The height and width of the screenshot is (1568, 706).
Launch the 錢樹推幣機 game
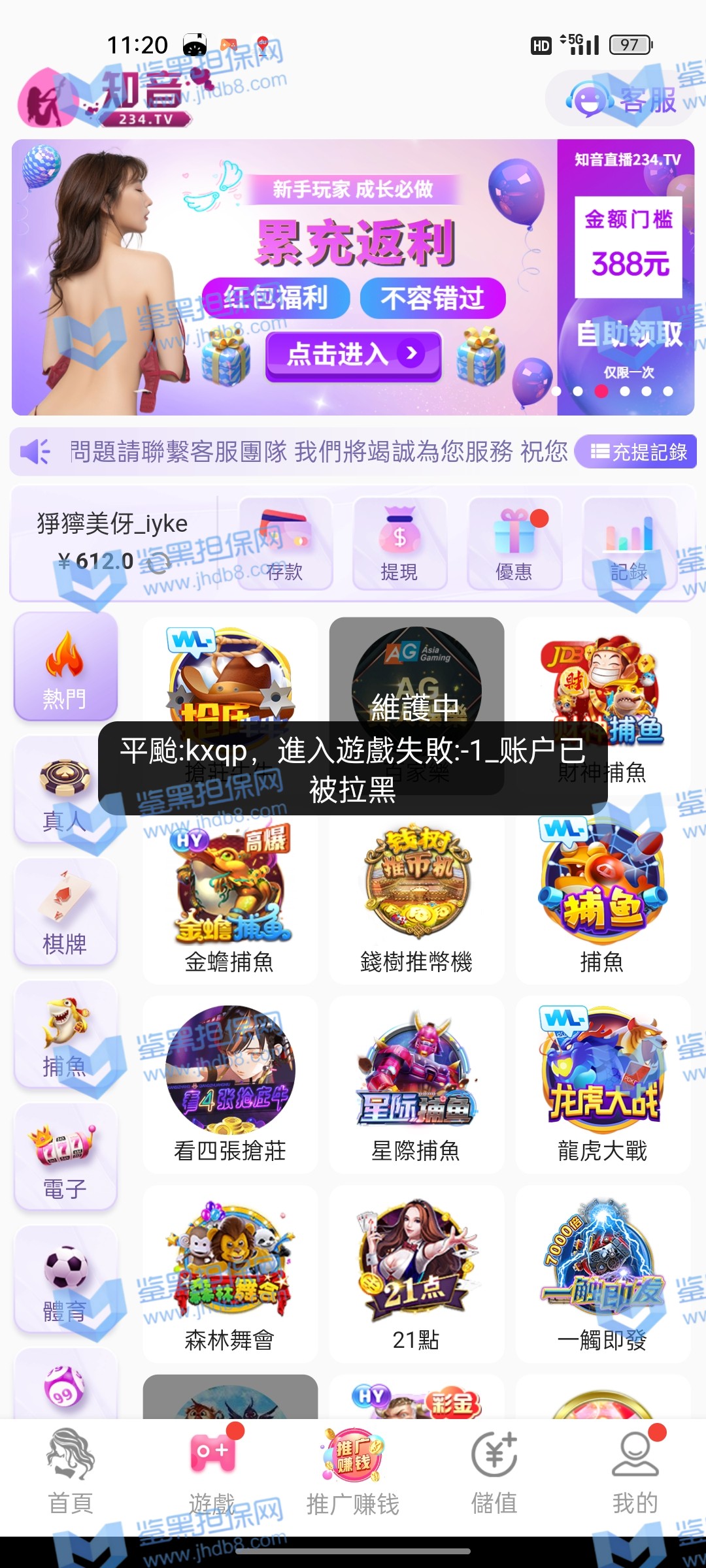click(x=416, y=898)
